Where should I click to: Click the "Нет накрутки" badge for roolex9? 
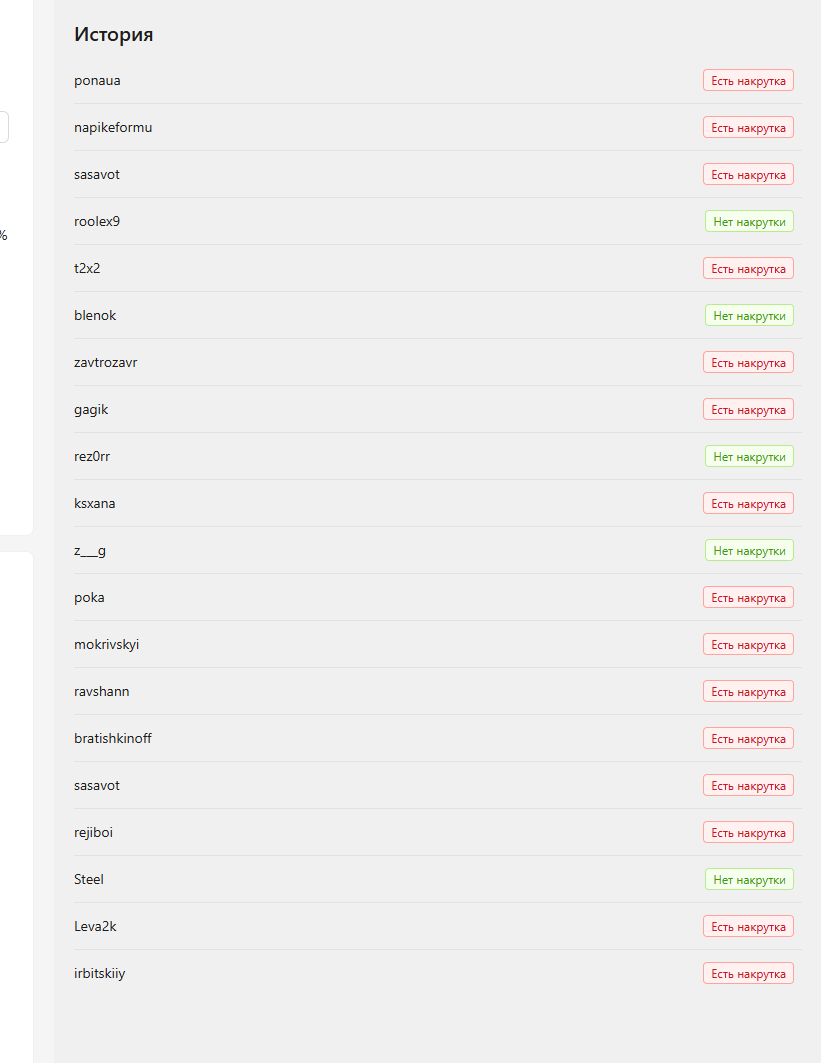click(x=749, y=221)
